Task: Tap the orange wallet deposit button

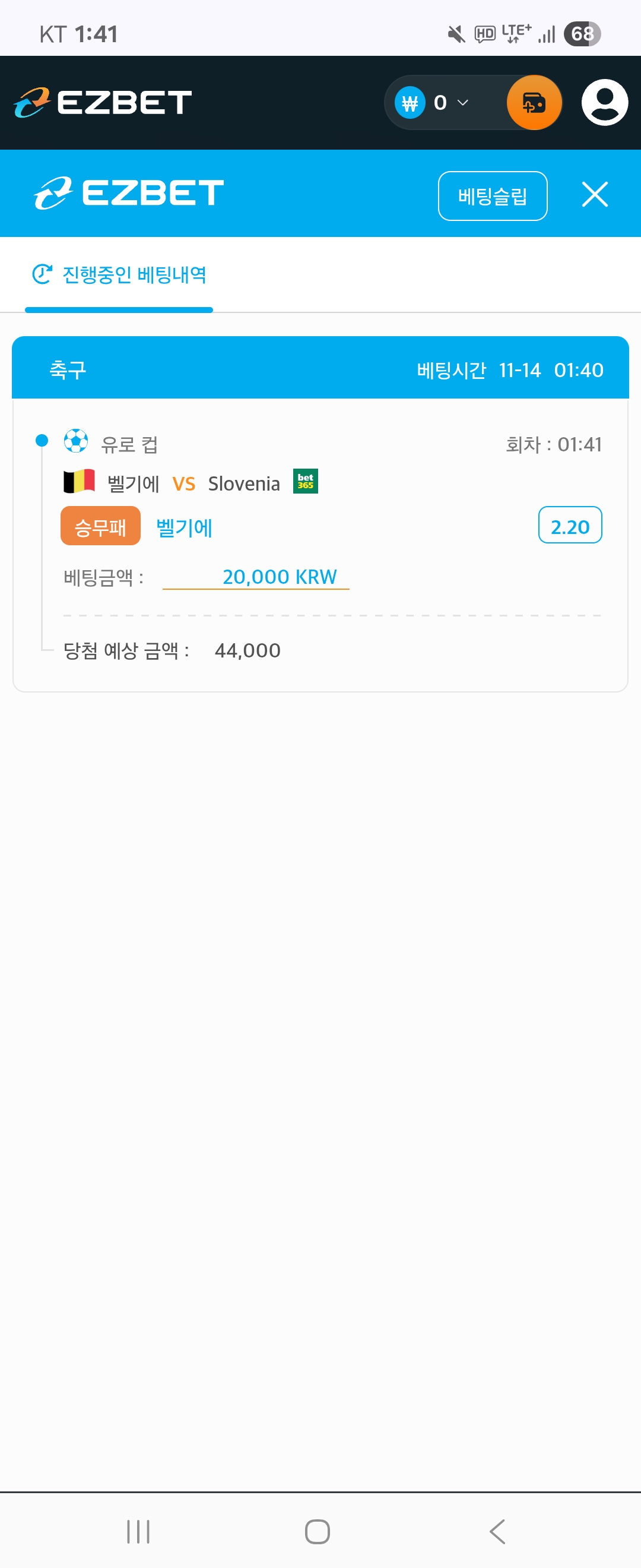Action: point(534,103)
